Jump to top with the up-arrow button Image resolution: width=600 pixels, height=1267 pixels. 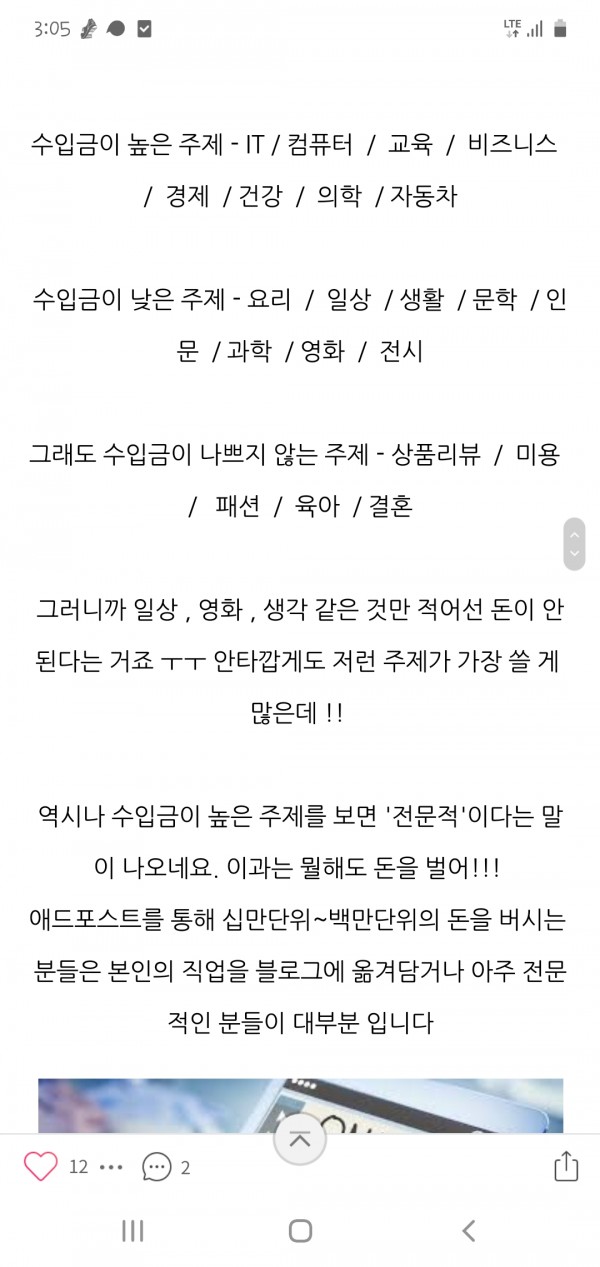[x=300, y=1138]
